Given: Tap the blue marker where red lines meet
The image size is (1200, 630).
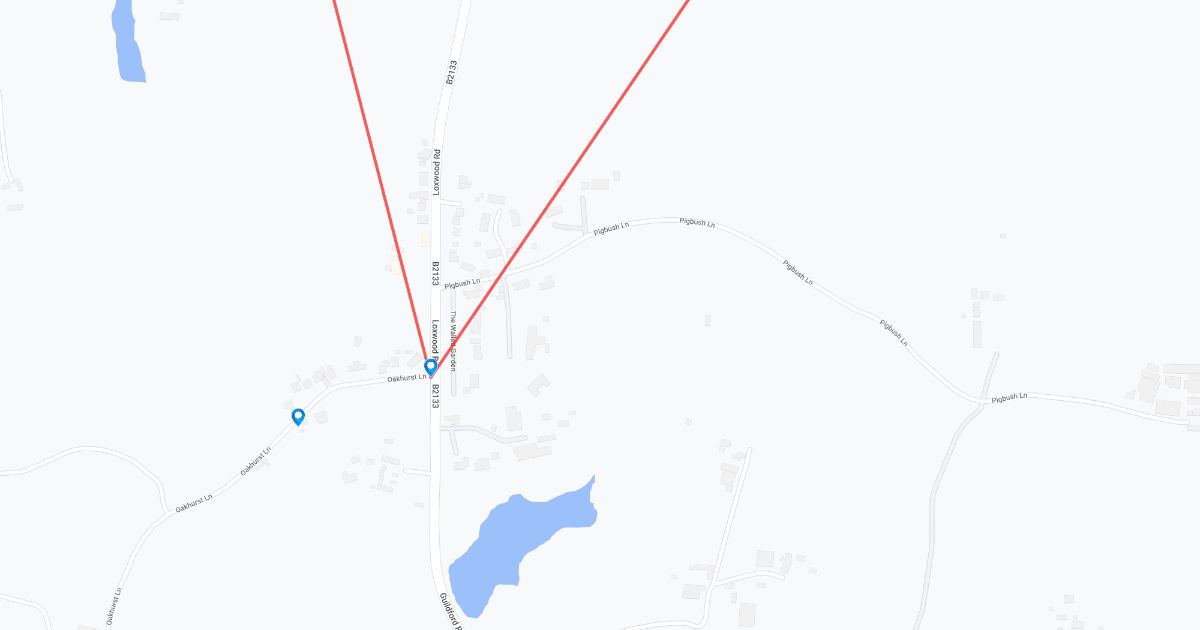Looking at the screenshot, I should (x=431, y=367).
